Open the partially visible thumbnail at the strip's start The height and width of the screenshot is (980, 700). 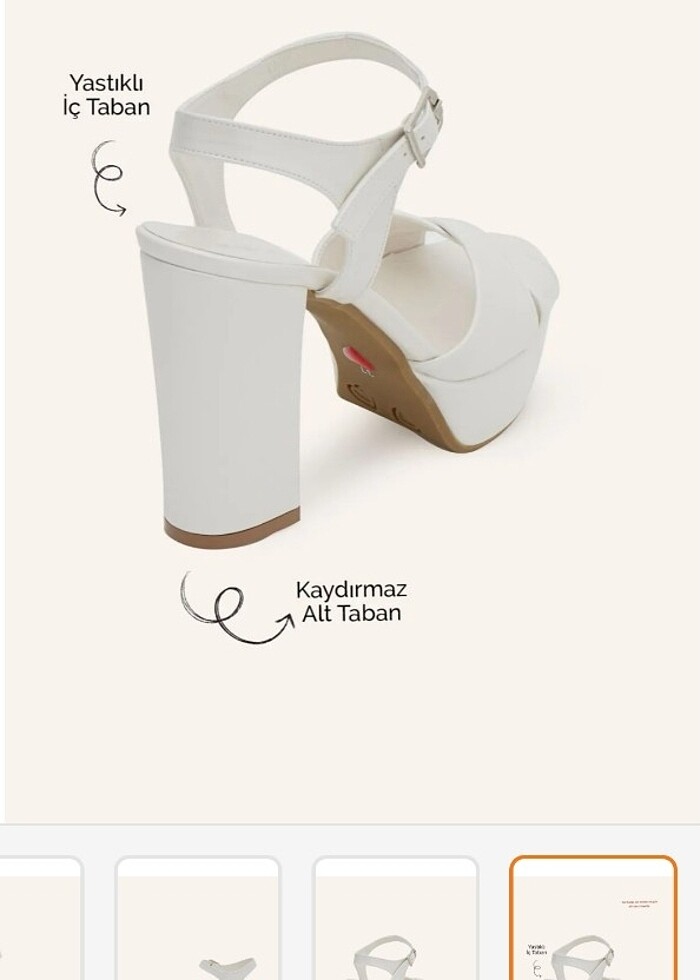tap(40, 920)
